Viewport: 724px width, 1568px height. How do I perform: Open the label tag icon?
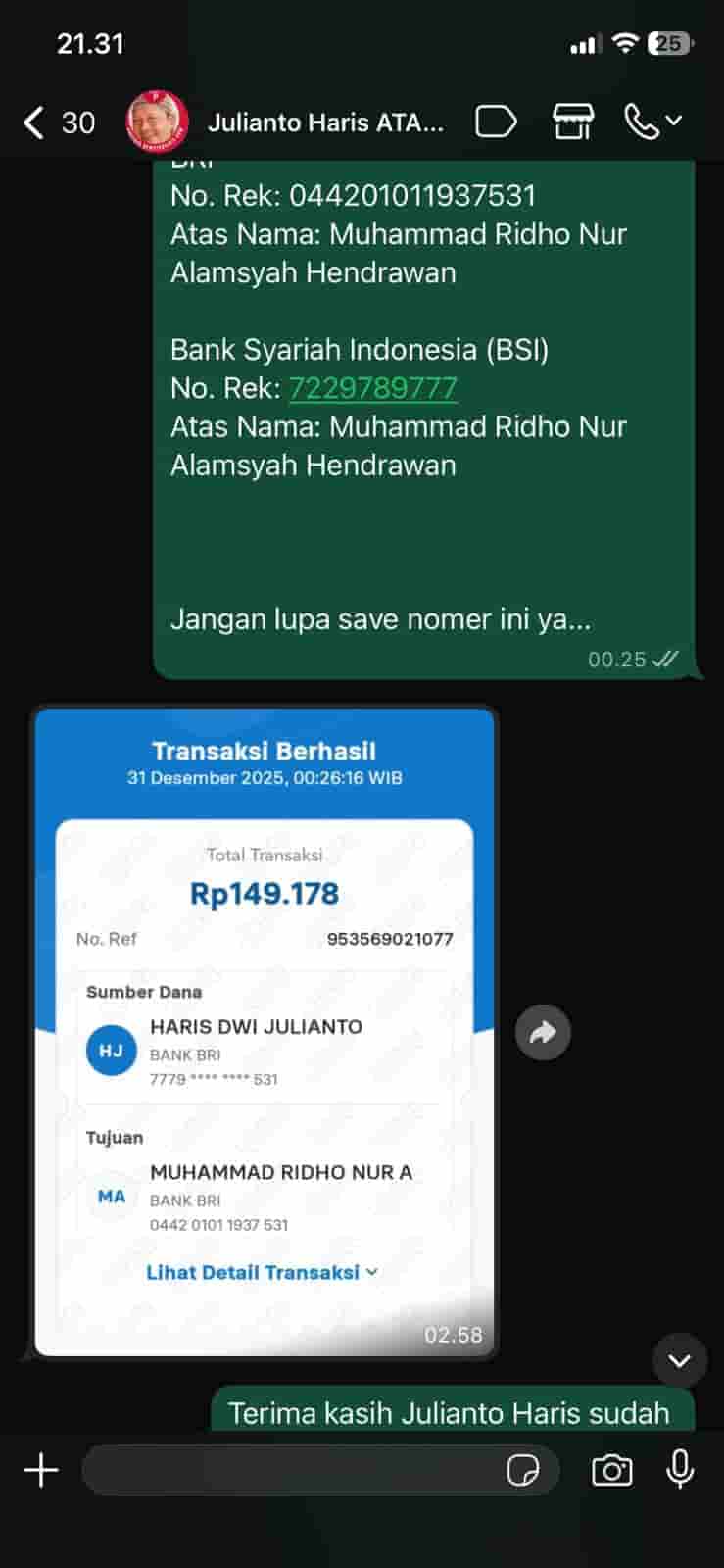(x=495, y=122)
